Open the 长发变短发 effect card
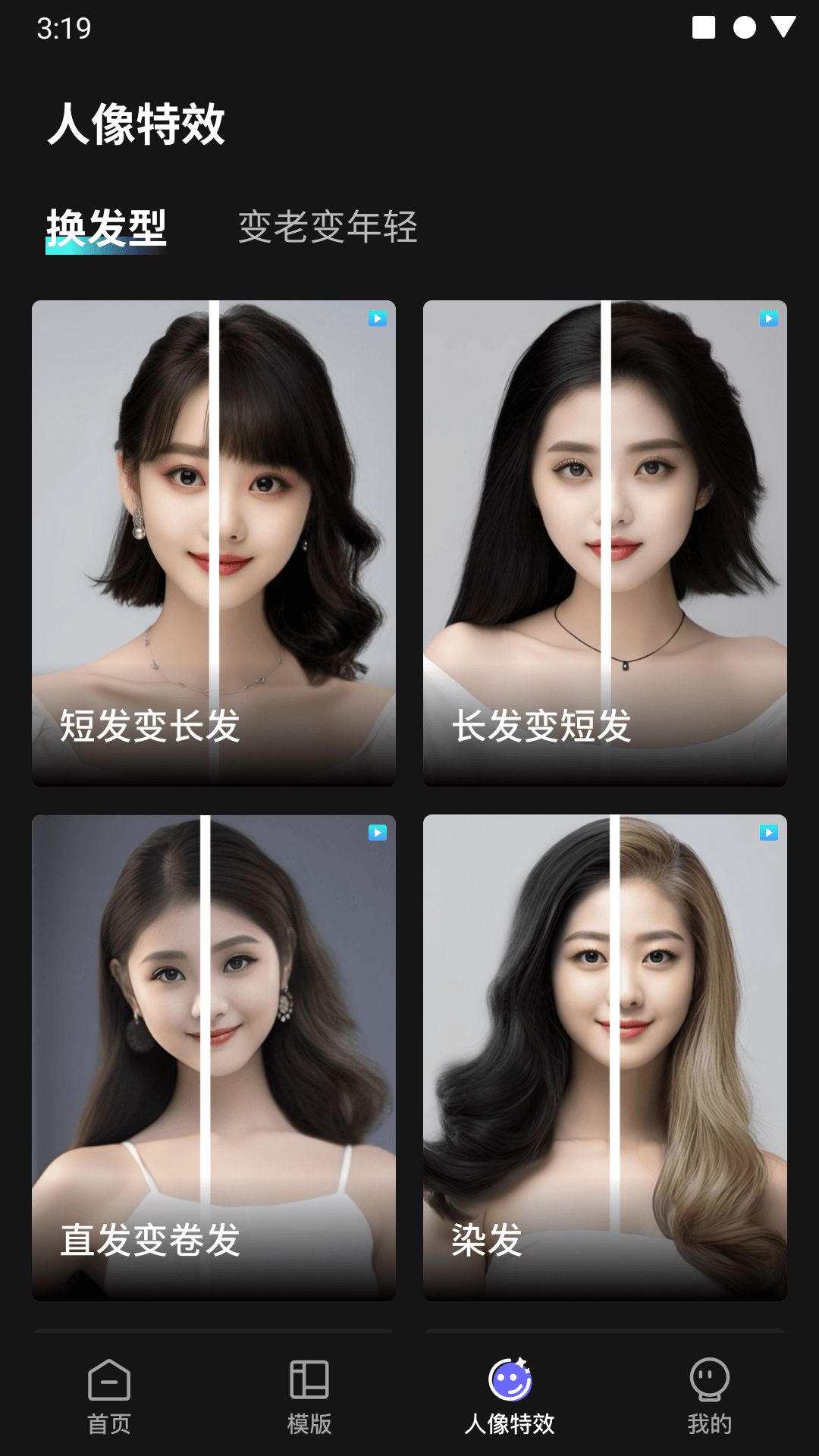Viewport: 819px width, 1456px height. (604, 543)
